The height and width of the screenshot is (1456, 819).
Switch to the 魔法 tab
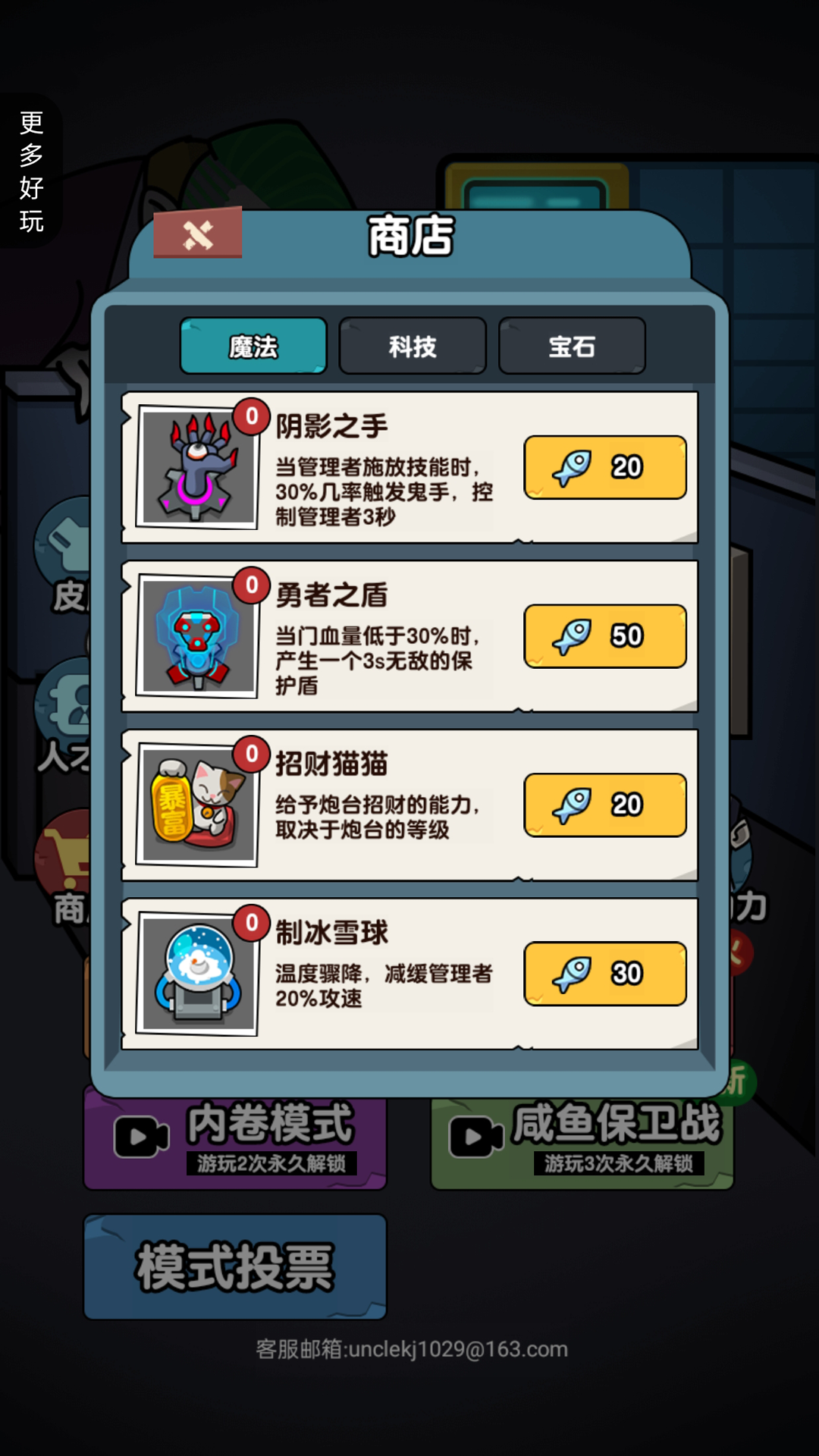coord(253,347)
